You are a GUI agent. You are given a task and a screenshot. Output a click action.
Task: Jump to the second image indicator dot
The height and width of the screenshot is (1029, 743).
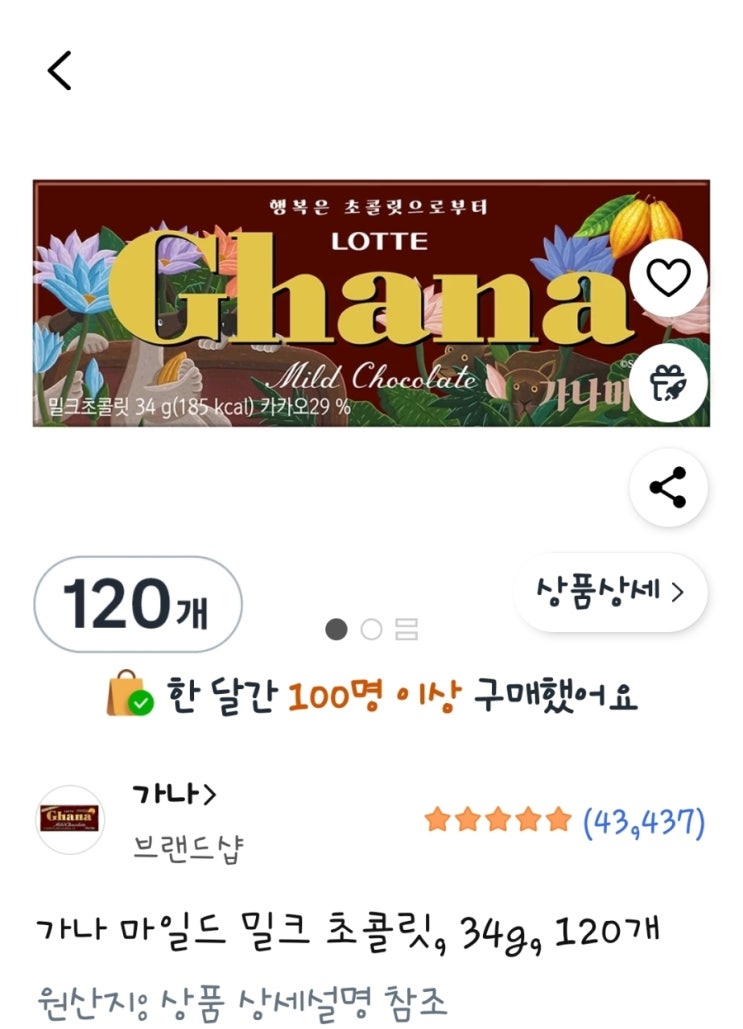click(x=371, y=629)
